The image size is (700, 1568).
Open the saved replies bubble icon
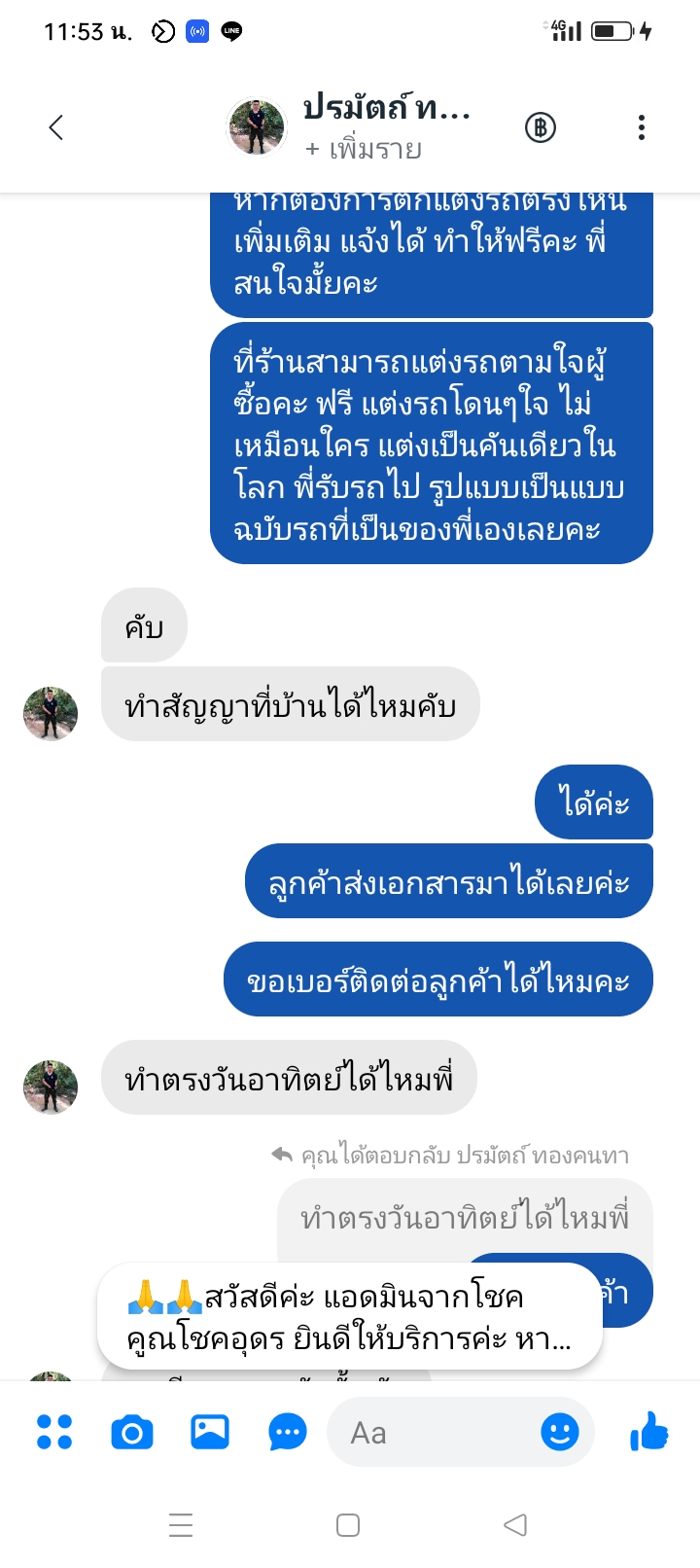click(x=287, y=1432)
